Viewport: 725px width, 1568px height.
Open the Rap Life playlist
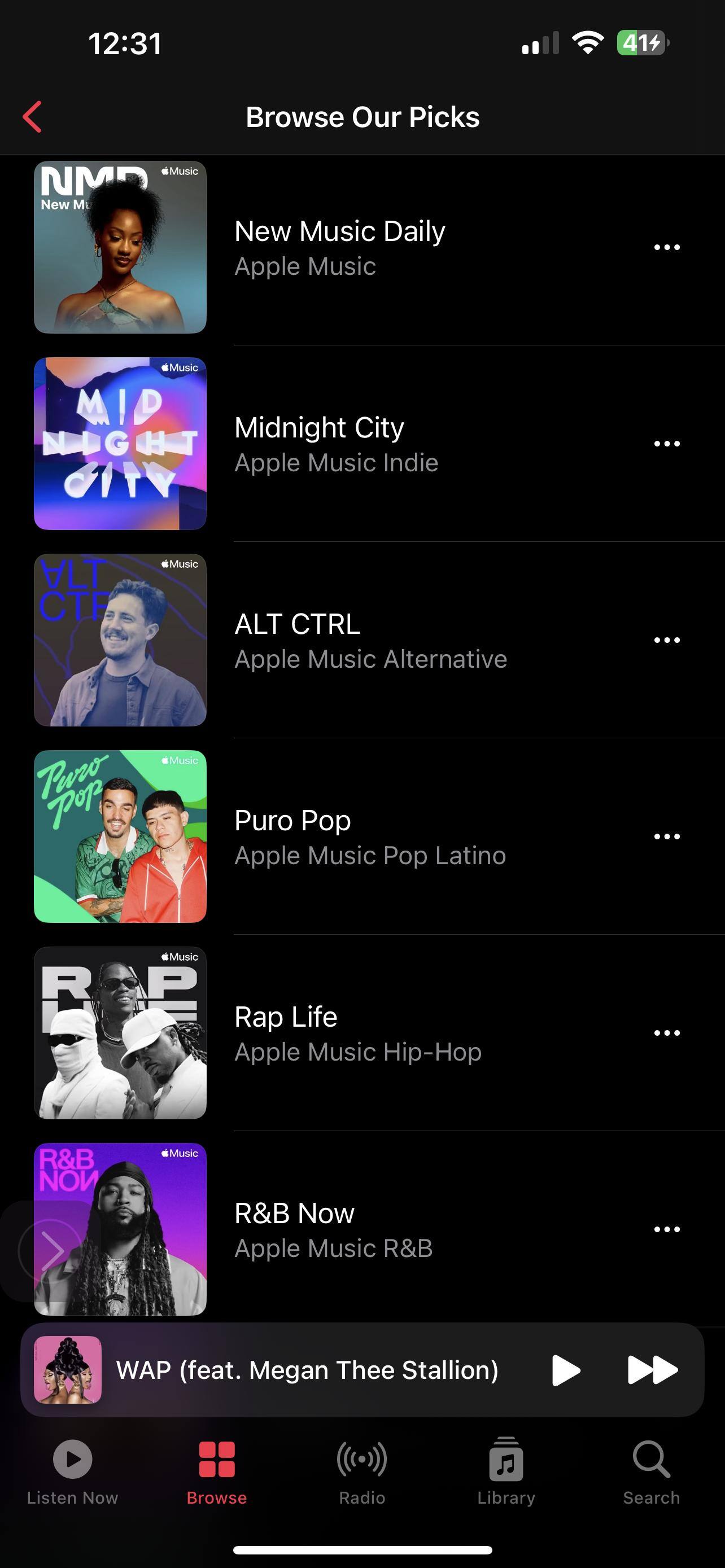286,1033
